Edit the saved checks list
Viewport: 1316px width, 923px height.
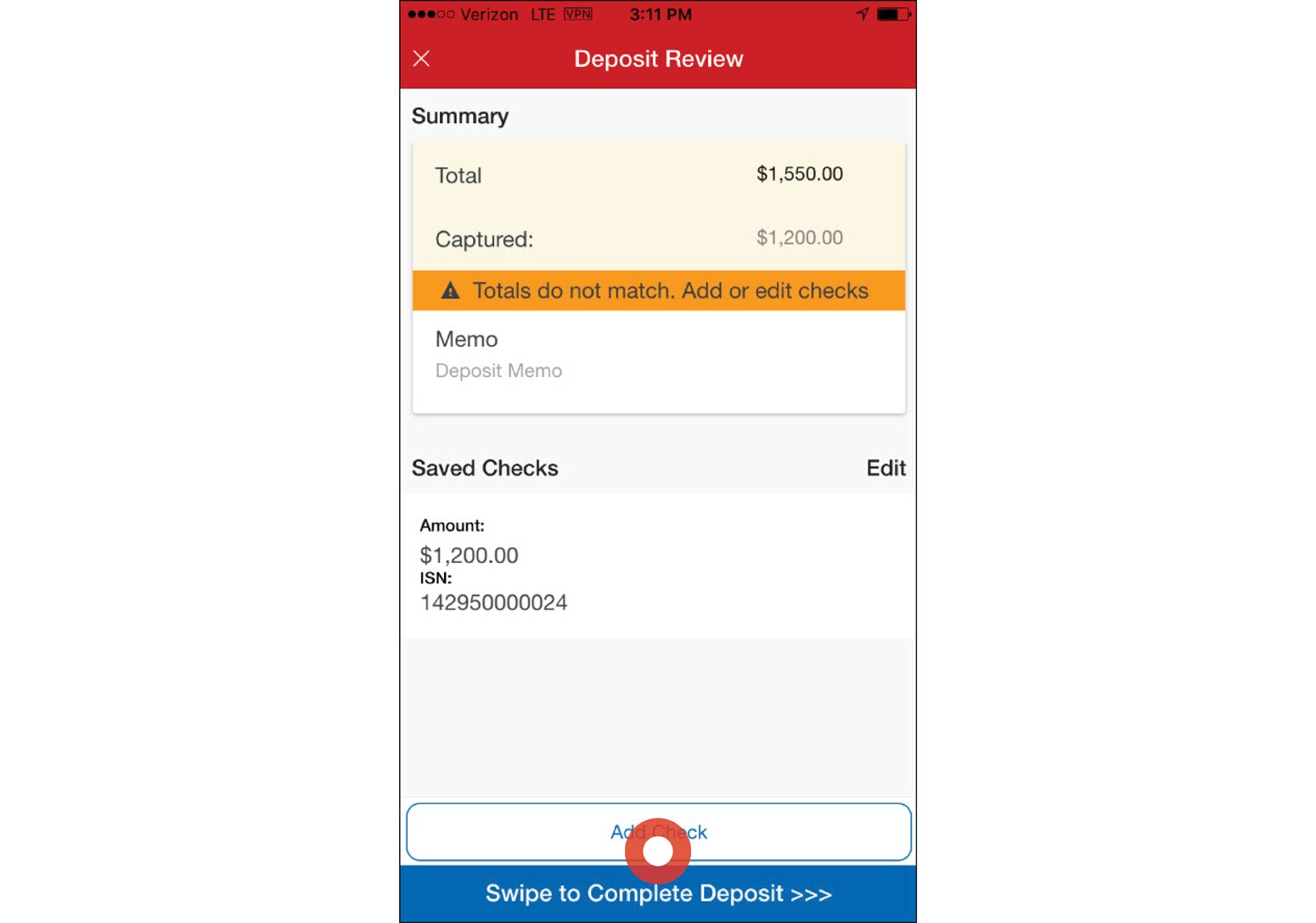[886, 468]
